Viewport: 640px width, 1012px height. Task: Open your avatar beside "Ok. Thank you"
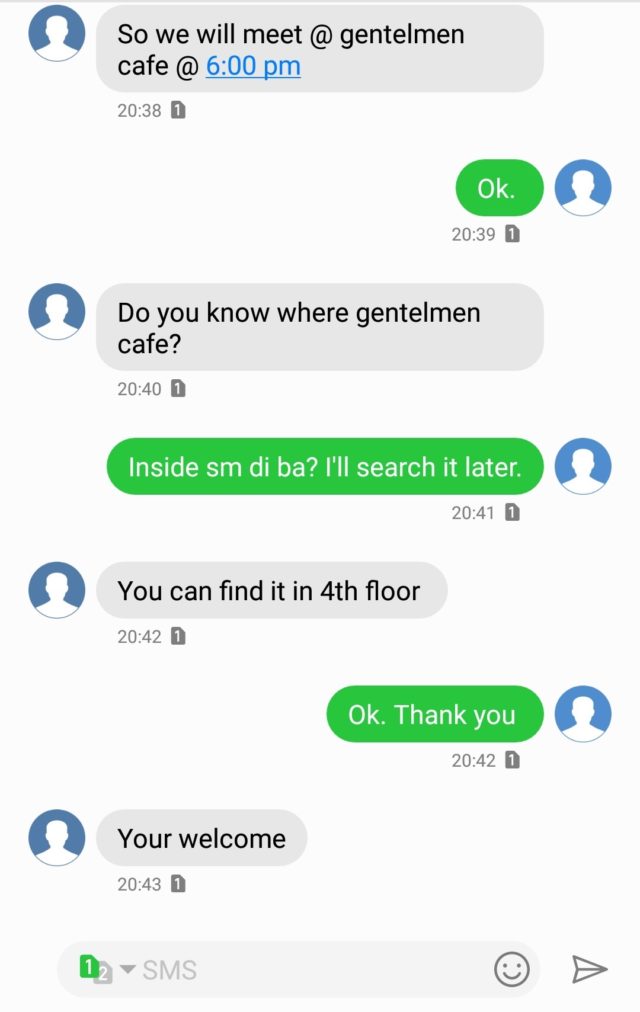(x=582, y=713)
